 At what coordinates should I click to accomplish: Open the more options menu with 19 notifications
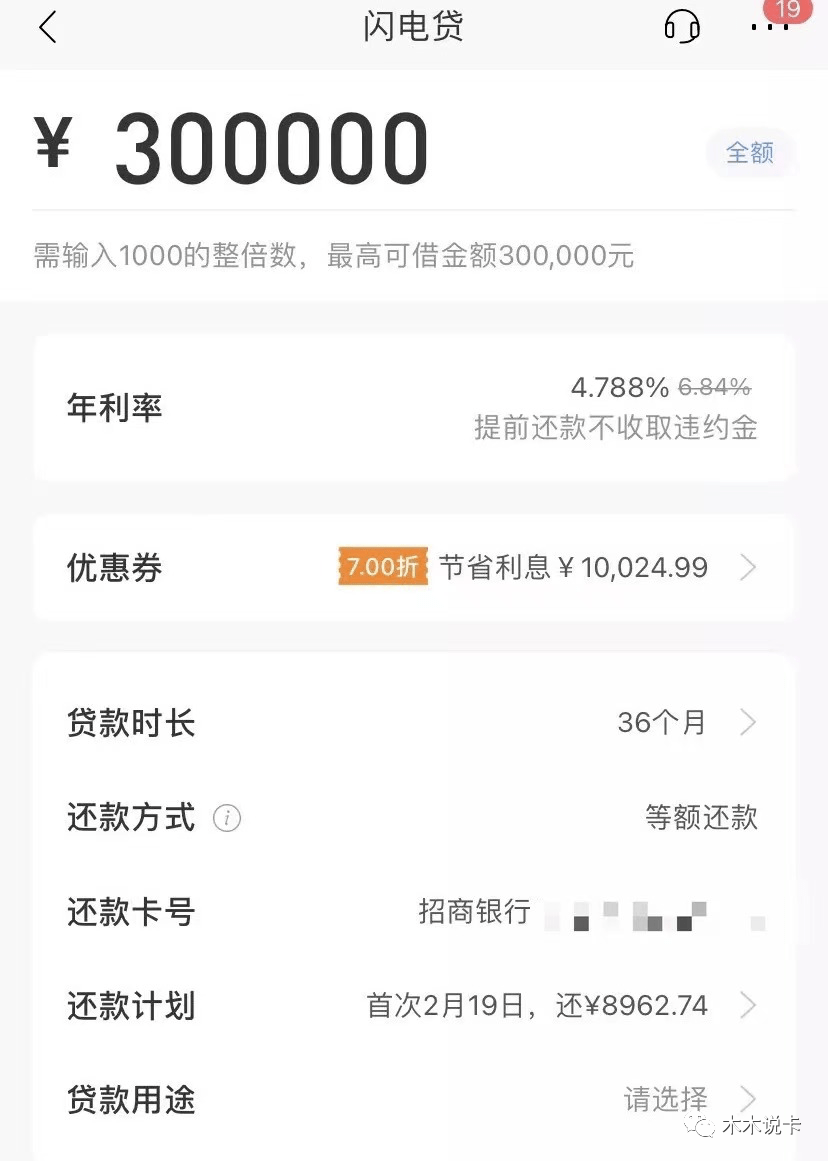(770, 27)
